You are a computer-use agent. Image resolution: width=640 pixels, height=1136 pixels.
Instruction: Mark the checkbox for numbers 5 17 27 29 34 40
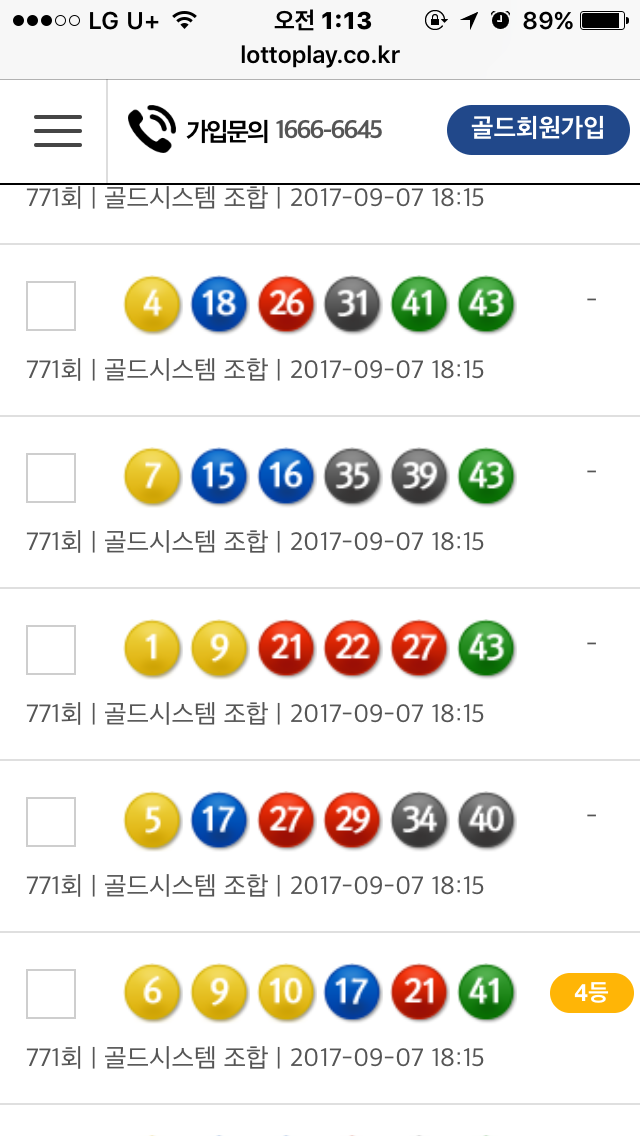pos(51,821)
